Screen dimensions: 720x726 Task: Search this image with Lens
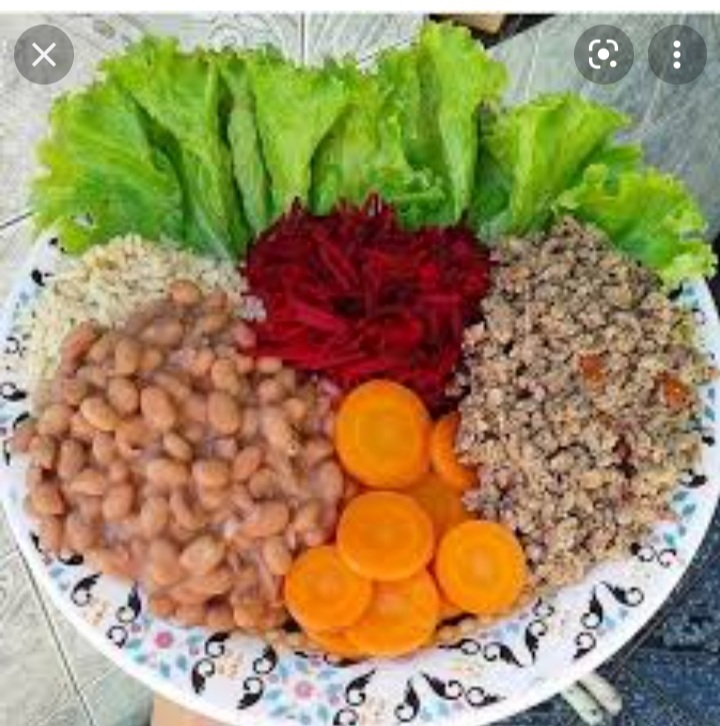(603, 54)
